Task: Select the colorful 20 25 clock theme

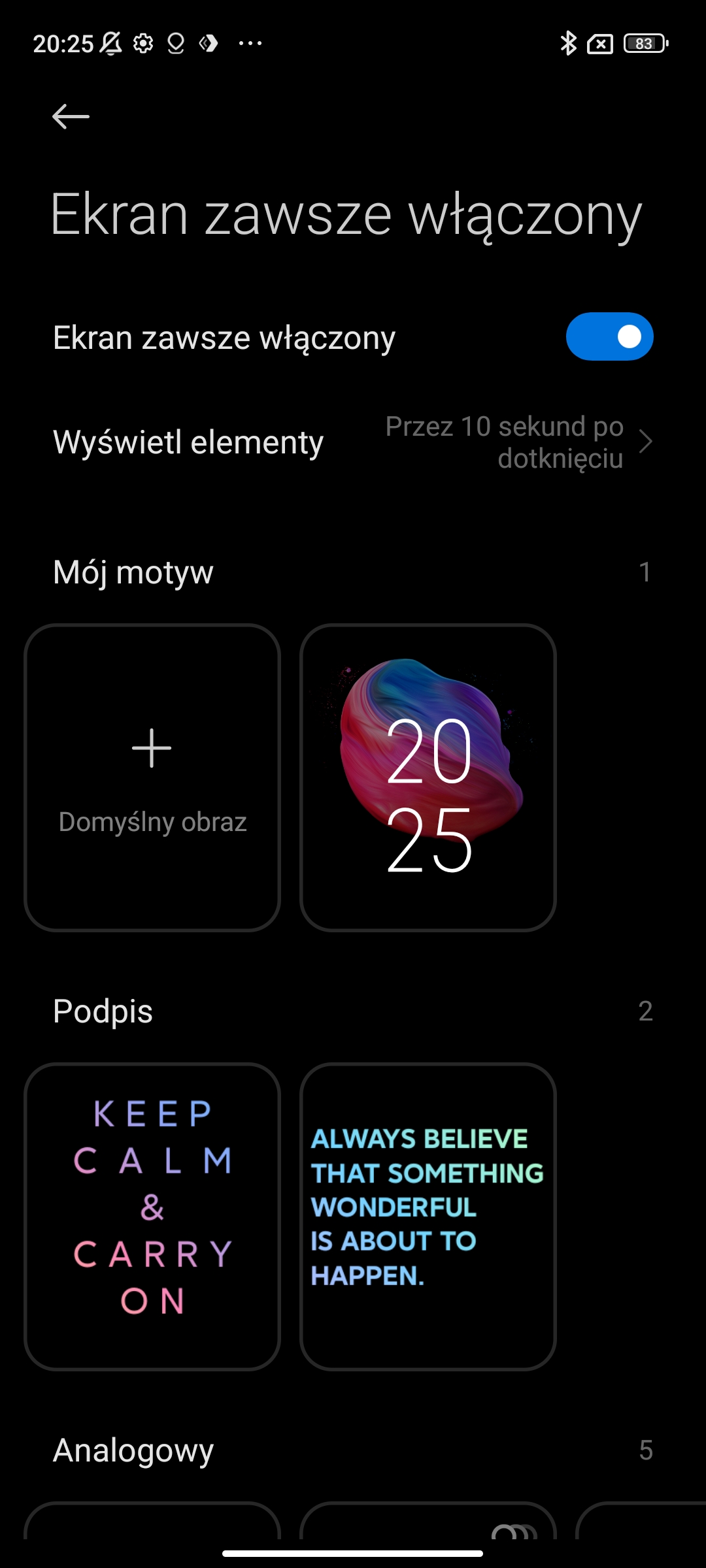Action: [428, 777]
